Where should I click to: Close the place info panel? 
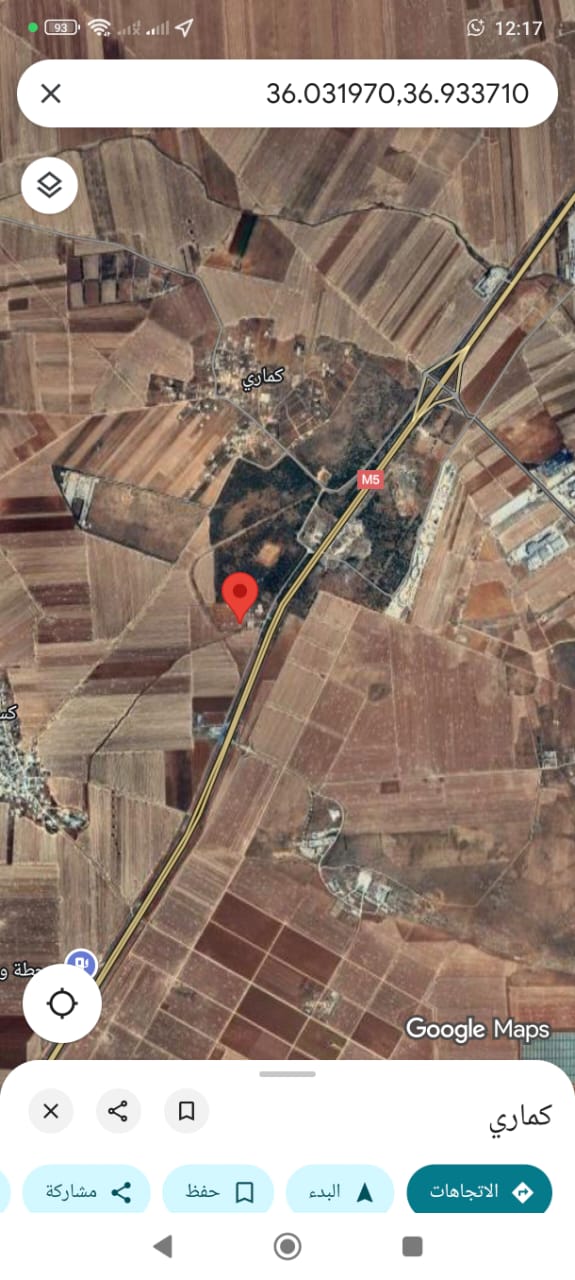click(x=51, y=1111)
